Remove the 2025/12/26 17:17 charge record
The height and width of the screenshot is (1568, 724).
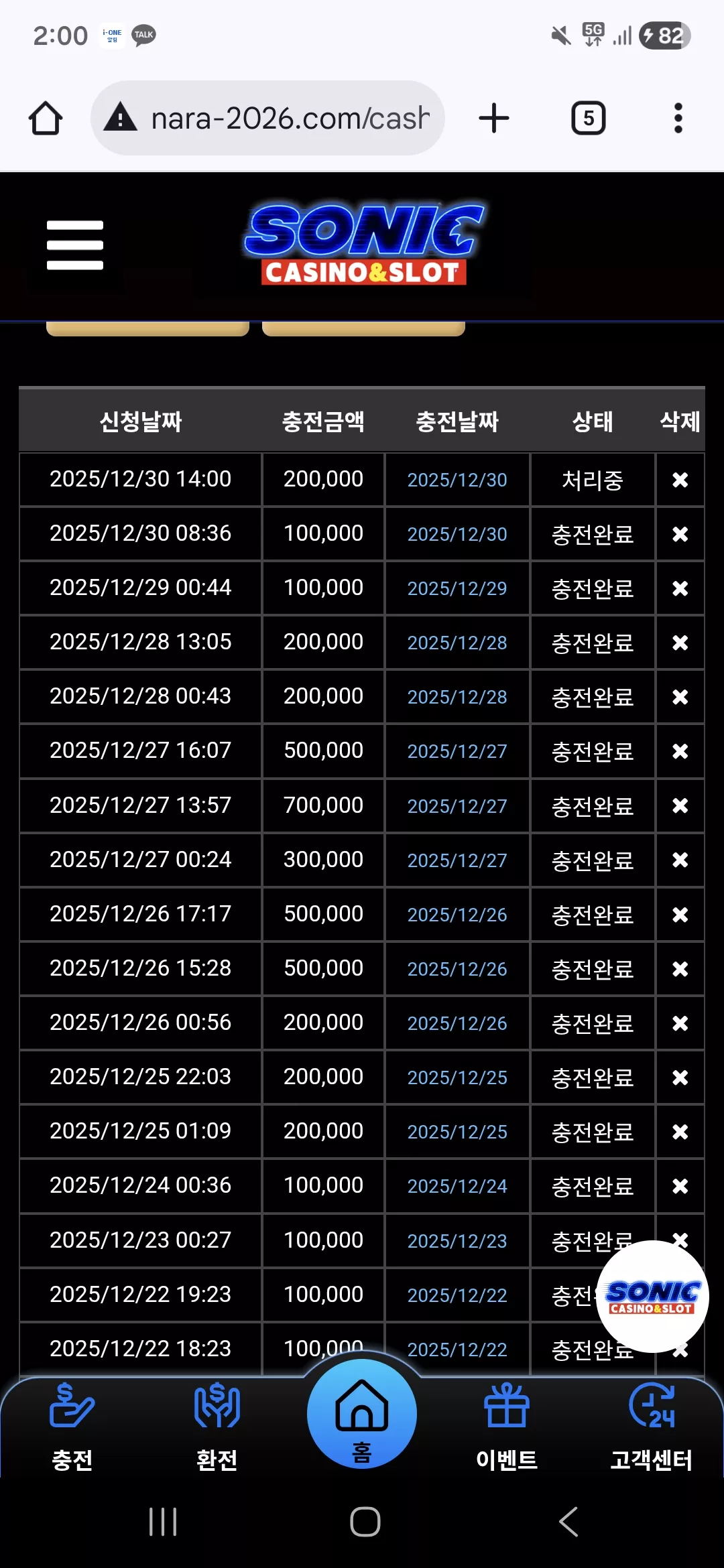(680, 915)
